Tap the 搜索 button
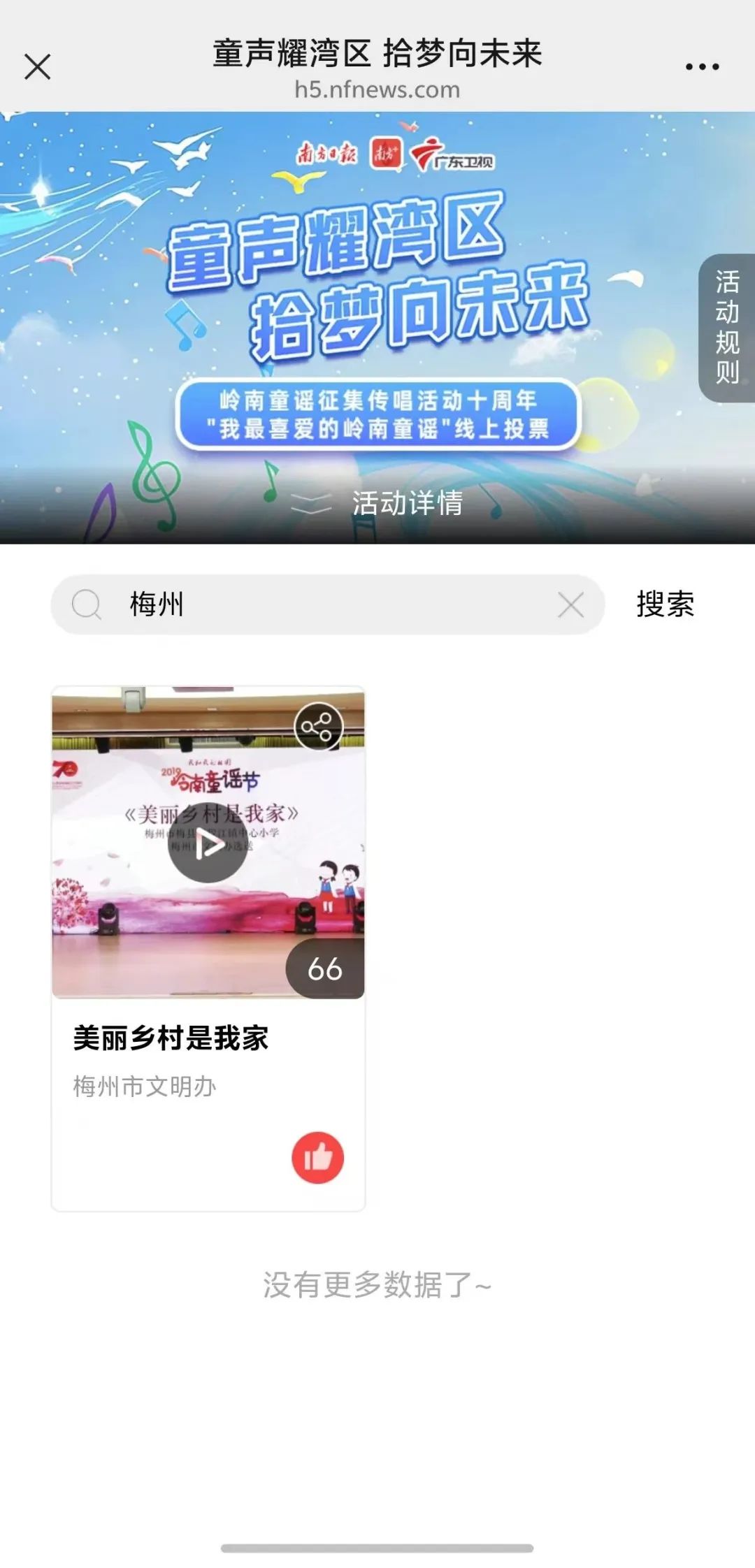 665,604
